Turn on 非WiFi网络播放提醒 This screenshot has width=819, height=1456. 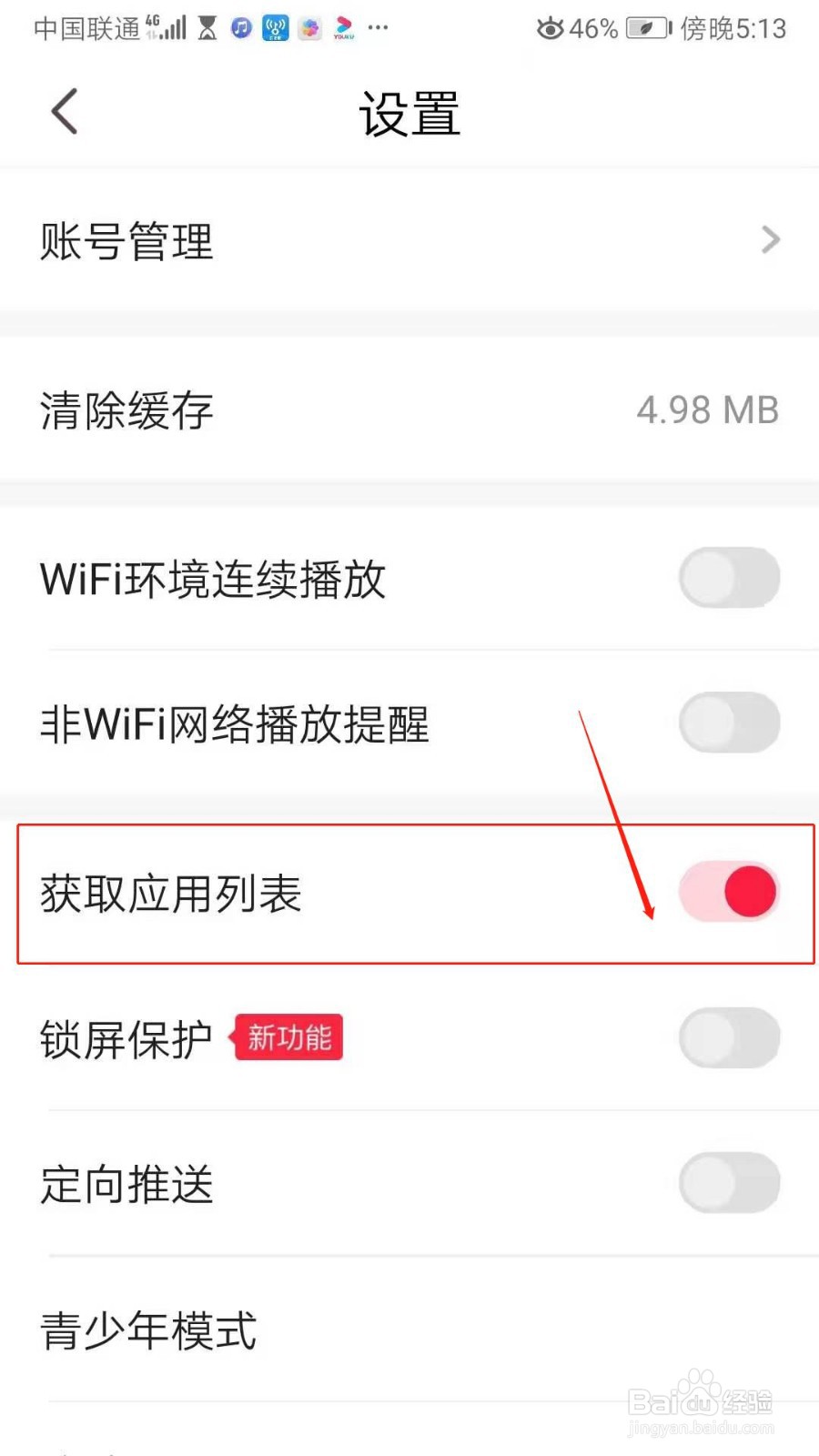pyautogui.click(x=728, y=722)
